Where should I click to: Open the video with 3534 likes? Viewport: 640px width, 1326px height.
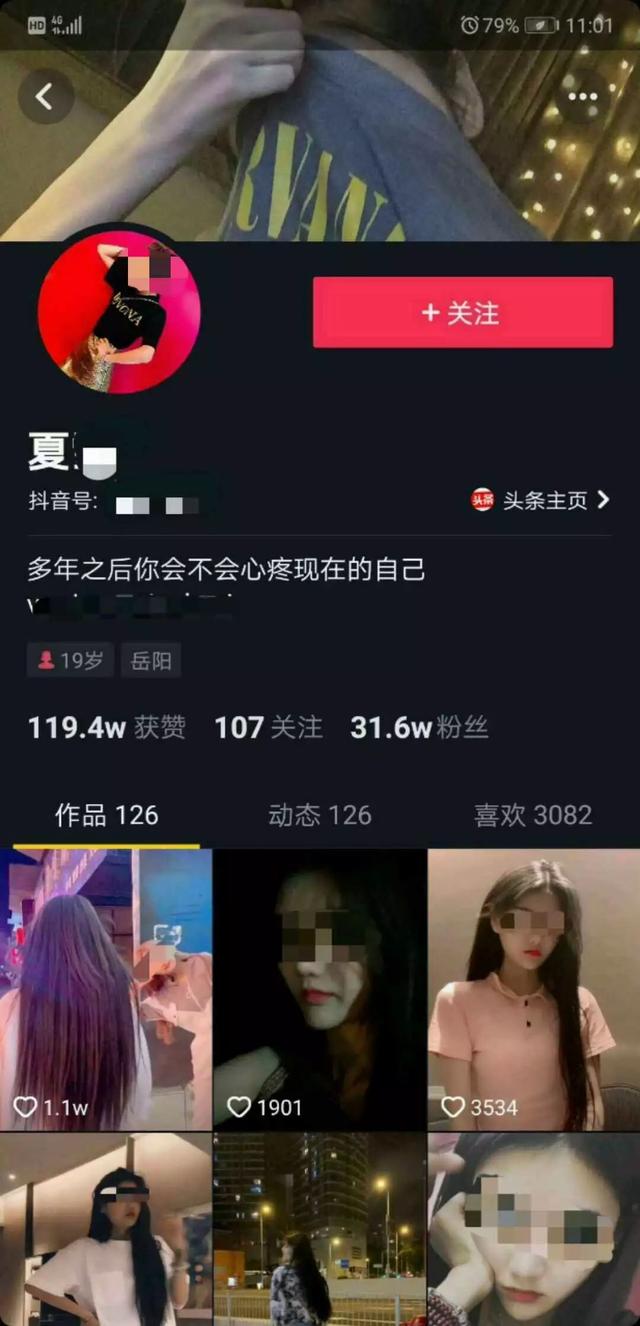tap(534, 990)
